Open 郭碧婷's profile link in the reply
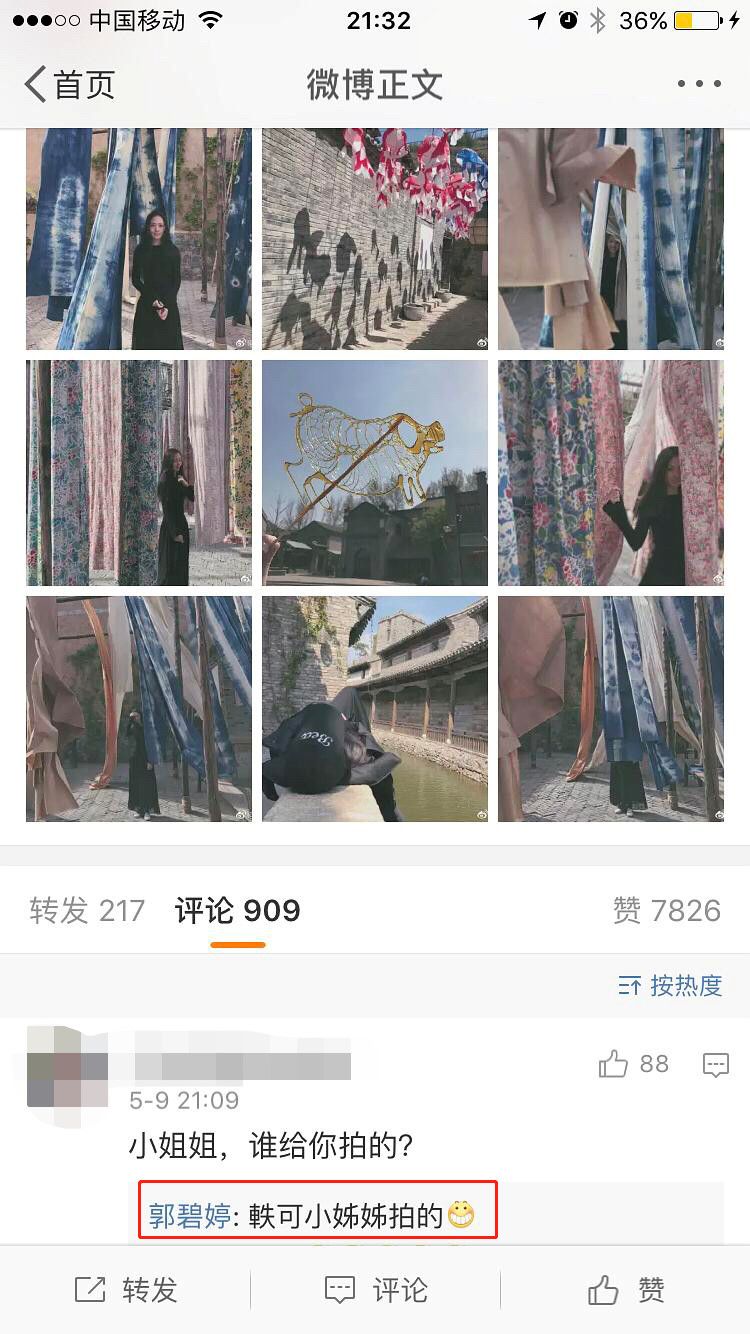This screenshot has height=1334, width=750. point(189,1216)
